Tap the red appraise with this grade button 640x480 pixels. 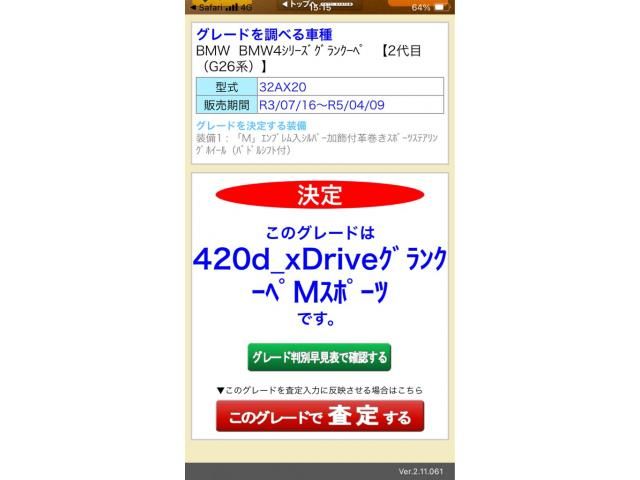[x=319, y=416]
